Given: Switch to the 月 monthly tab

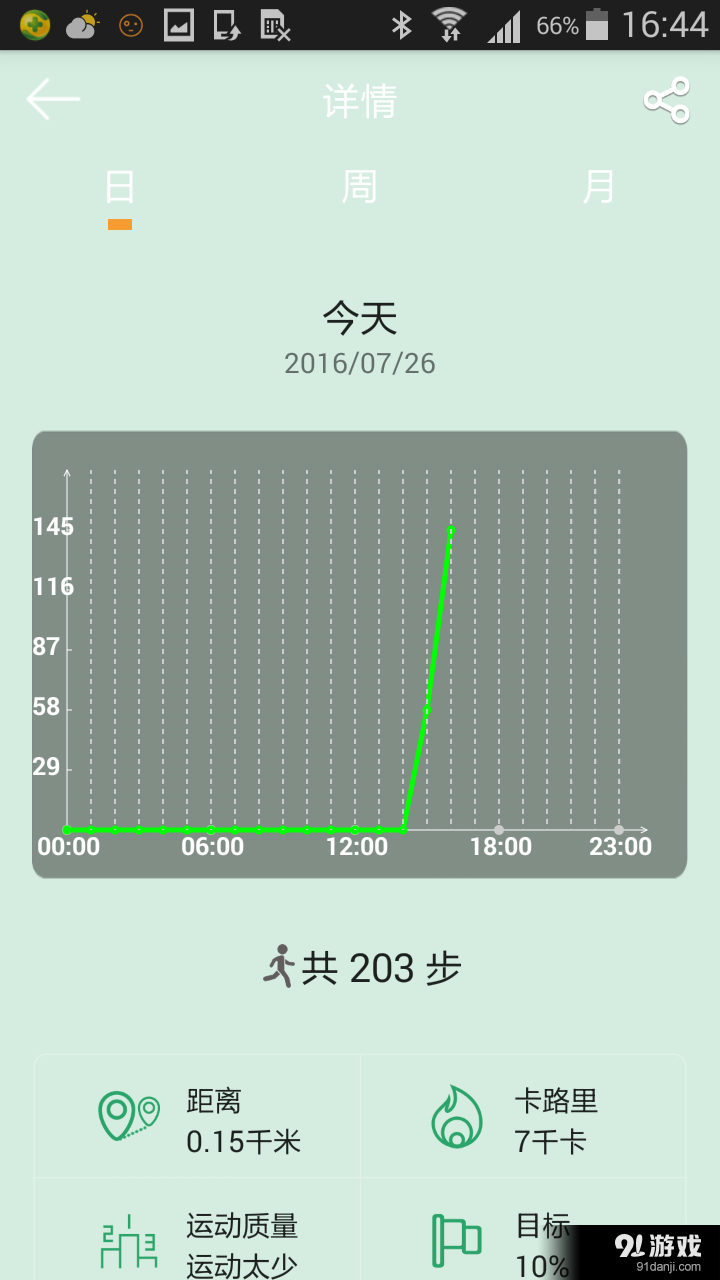Looking at the screenshot, I should coord(599,187).
